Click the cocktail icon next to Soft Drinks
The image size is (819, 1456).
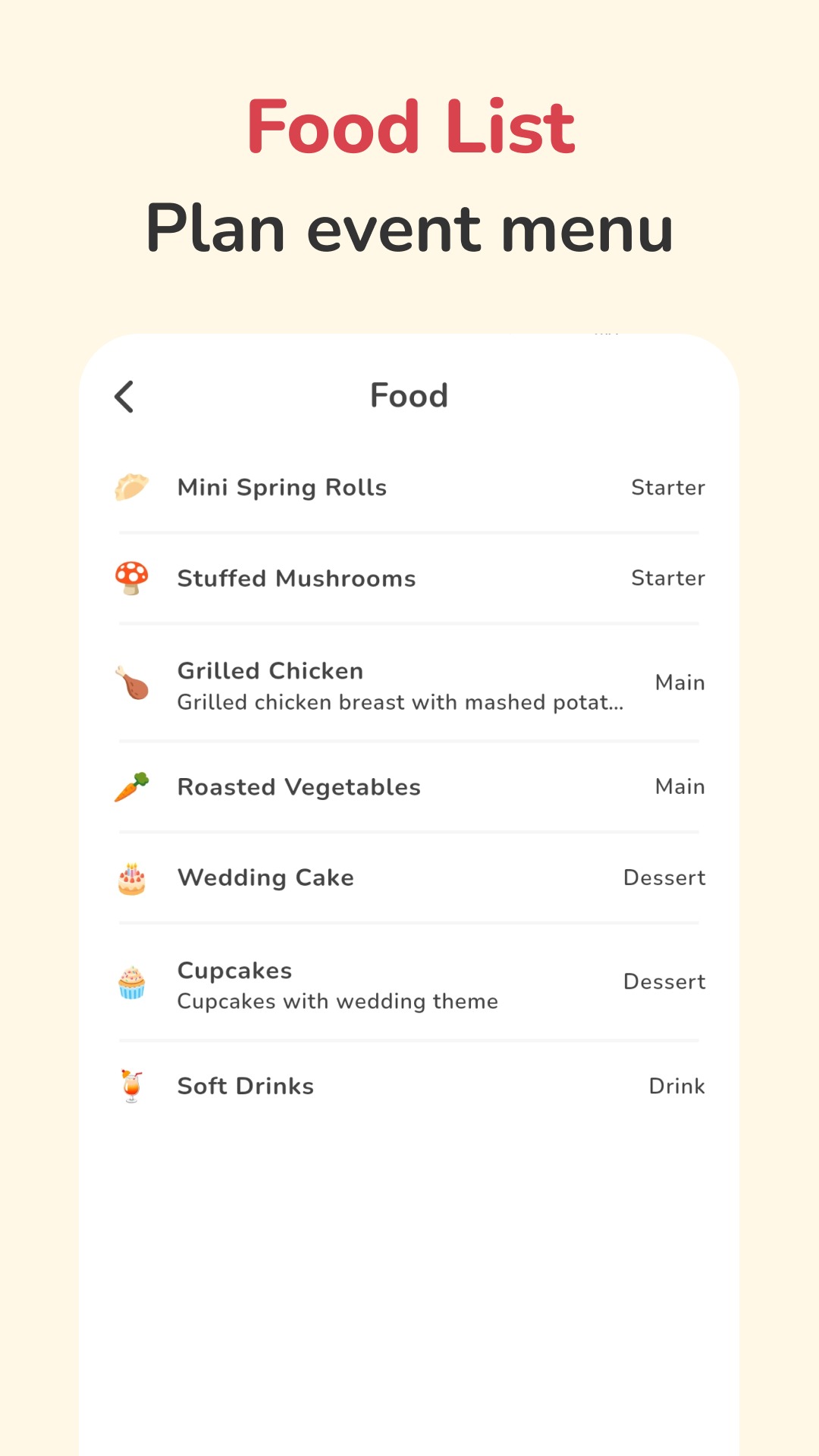pyautogui.click(x=132, y=1085)
